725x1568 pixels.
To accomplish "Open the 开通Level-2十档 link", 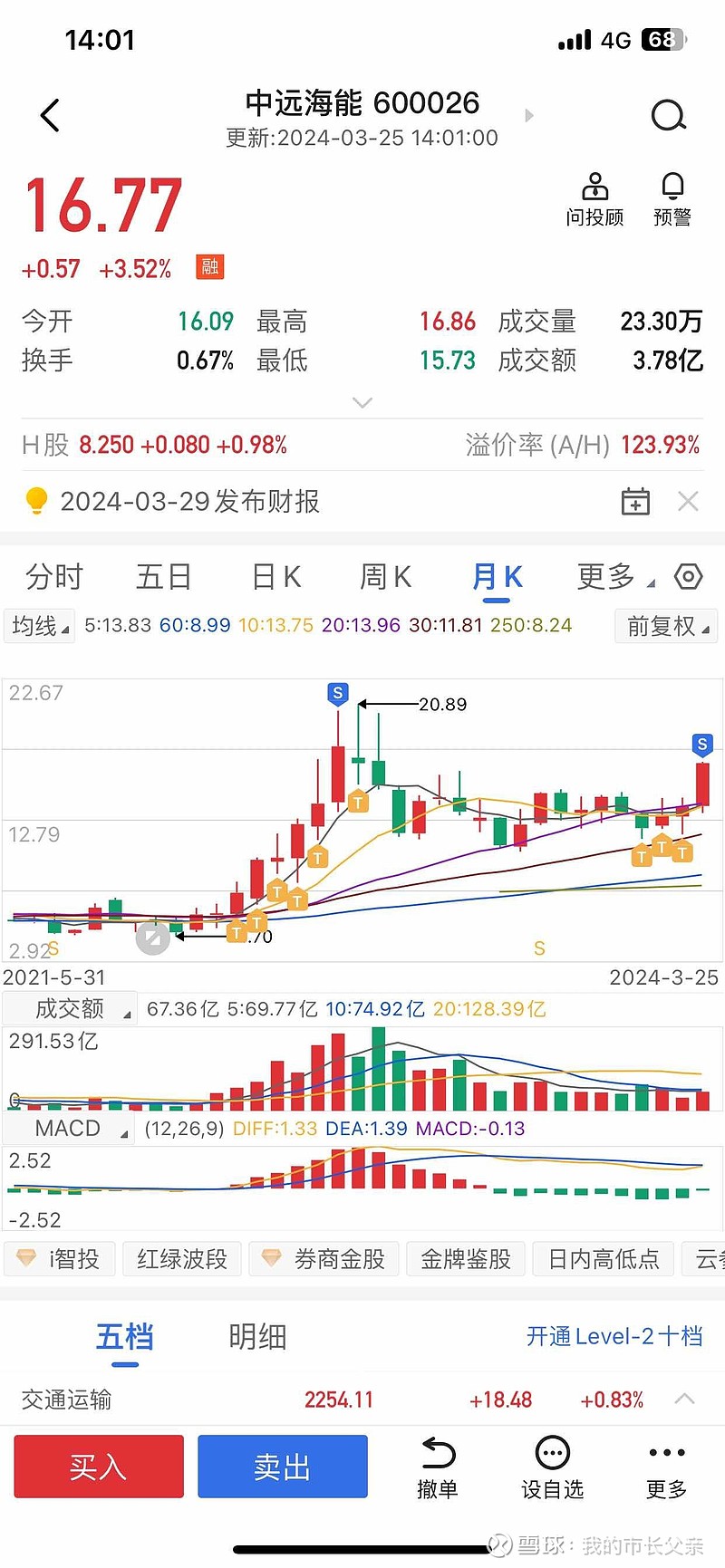I will click(614, 1336).
